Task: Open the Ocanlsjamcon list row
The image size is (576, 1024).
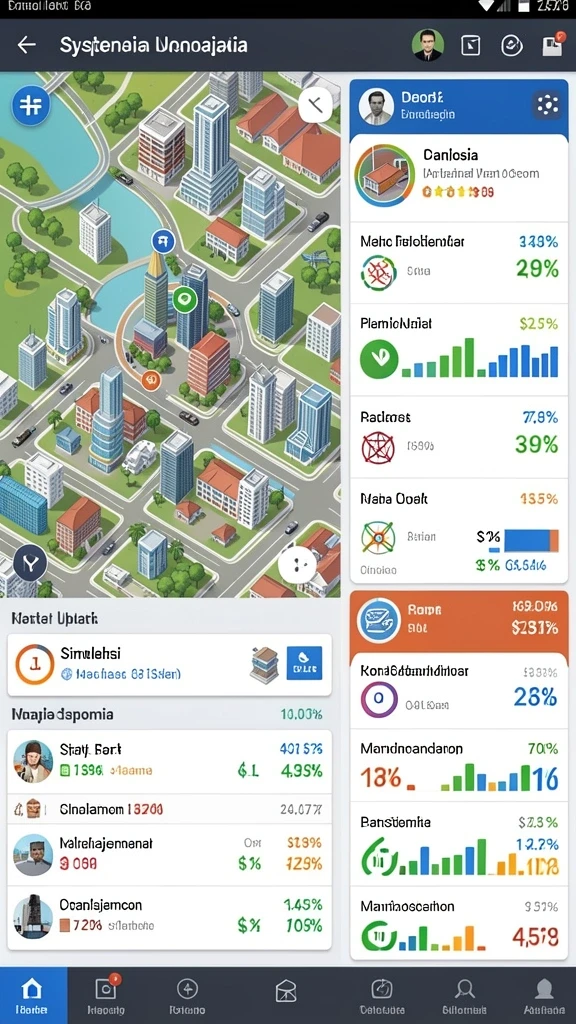Action: (169, 916)
